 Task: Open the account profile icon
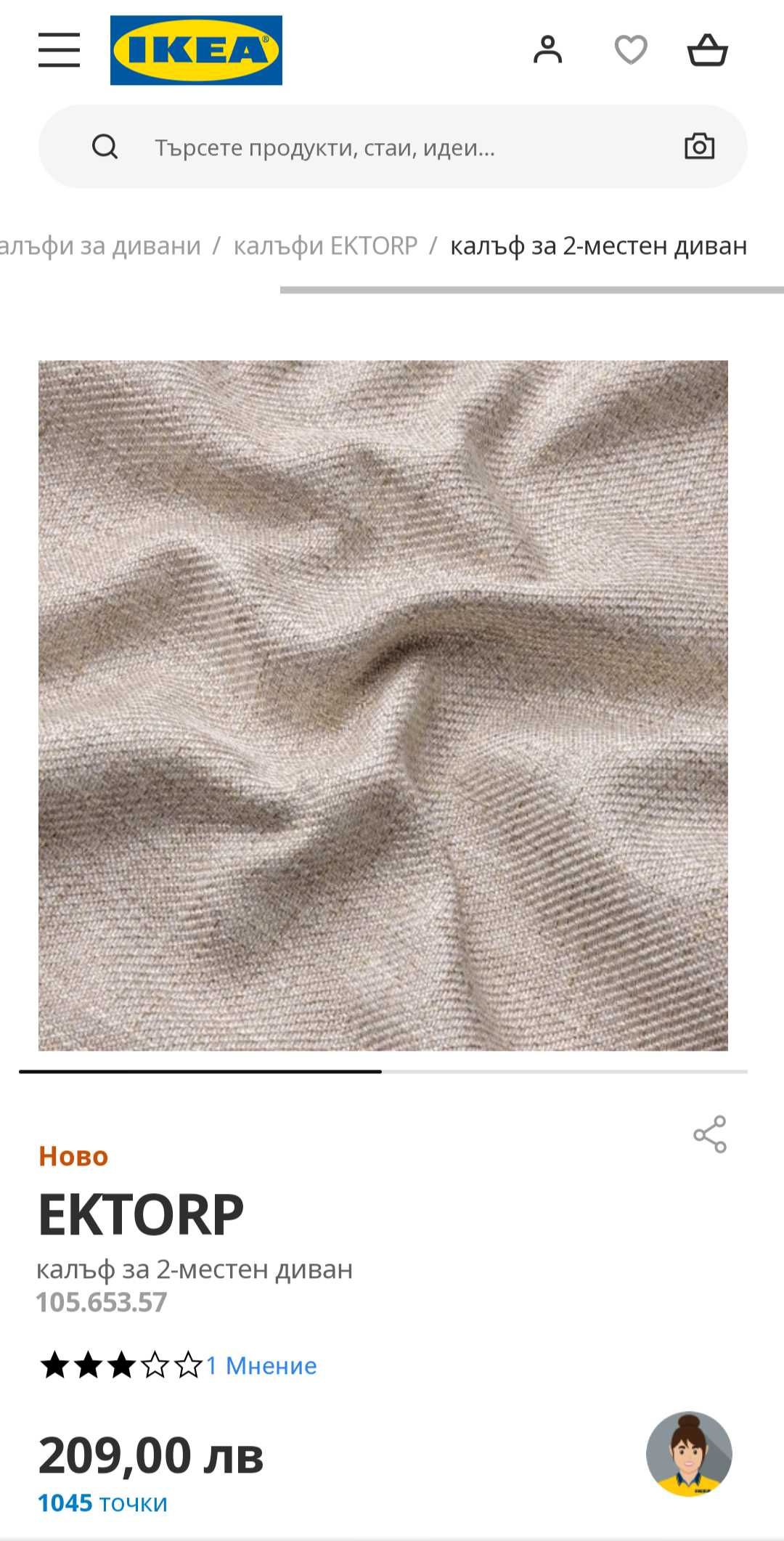point(547,50)
